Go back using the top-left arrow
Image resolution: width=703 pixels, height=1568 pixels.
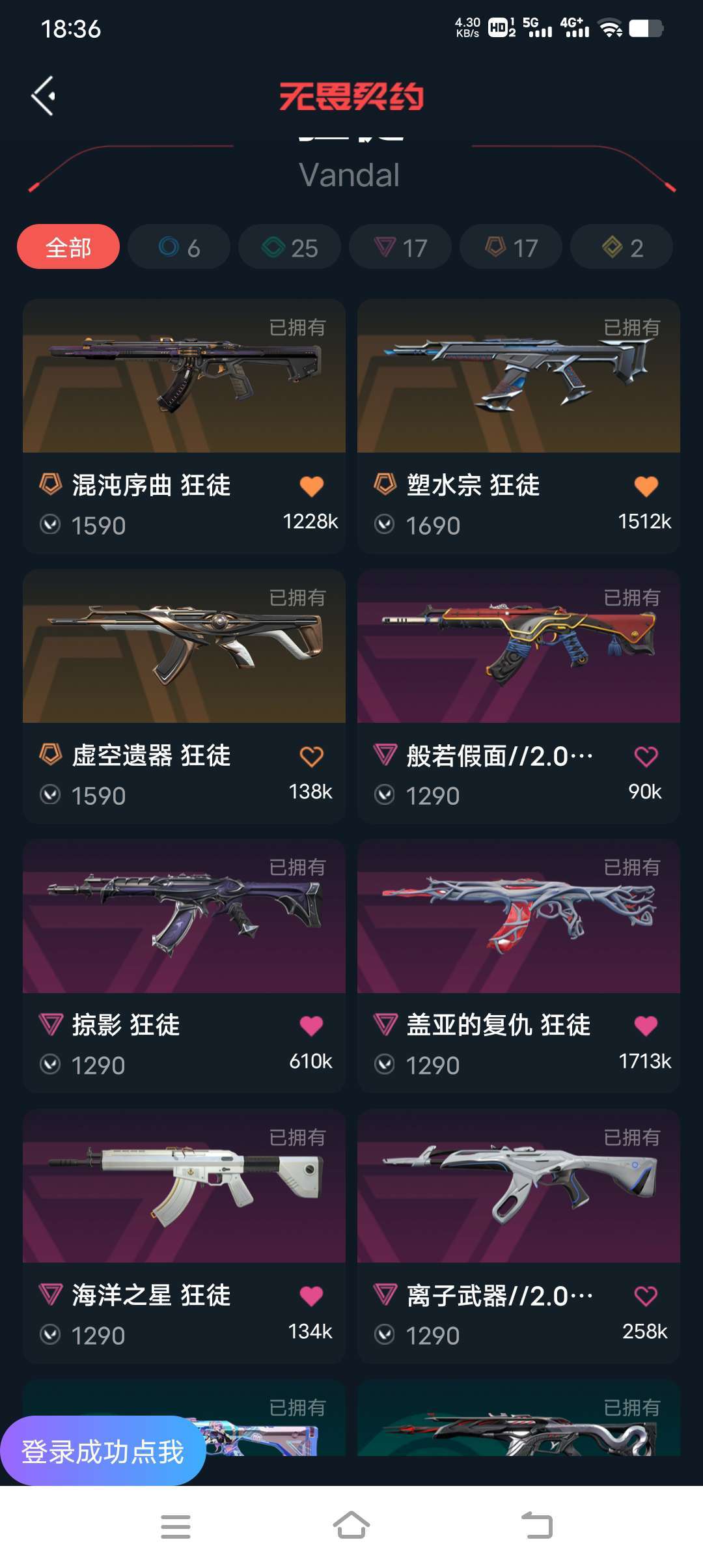(44, 96)
